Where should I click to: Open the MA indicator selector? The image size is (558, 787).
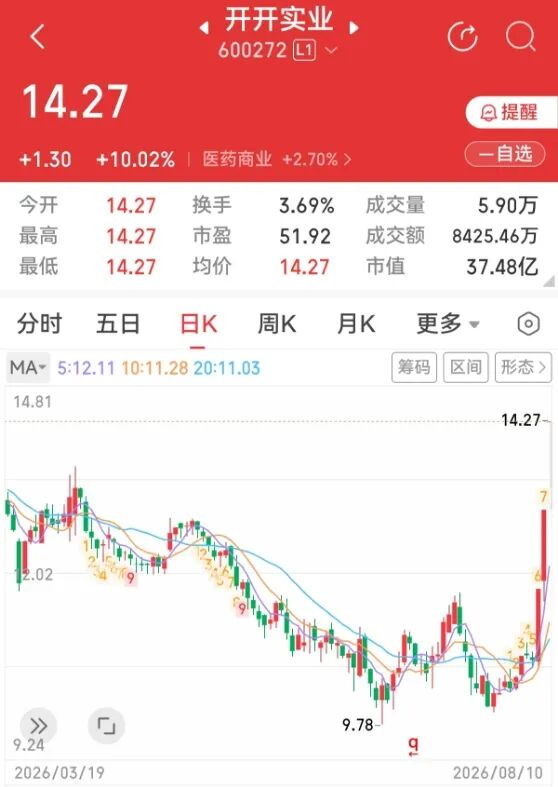coord(28,368)
